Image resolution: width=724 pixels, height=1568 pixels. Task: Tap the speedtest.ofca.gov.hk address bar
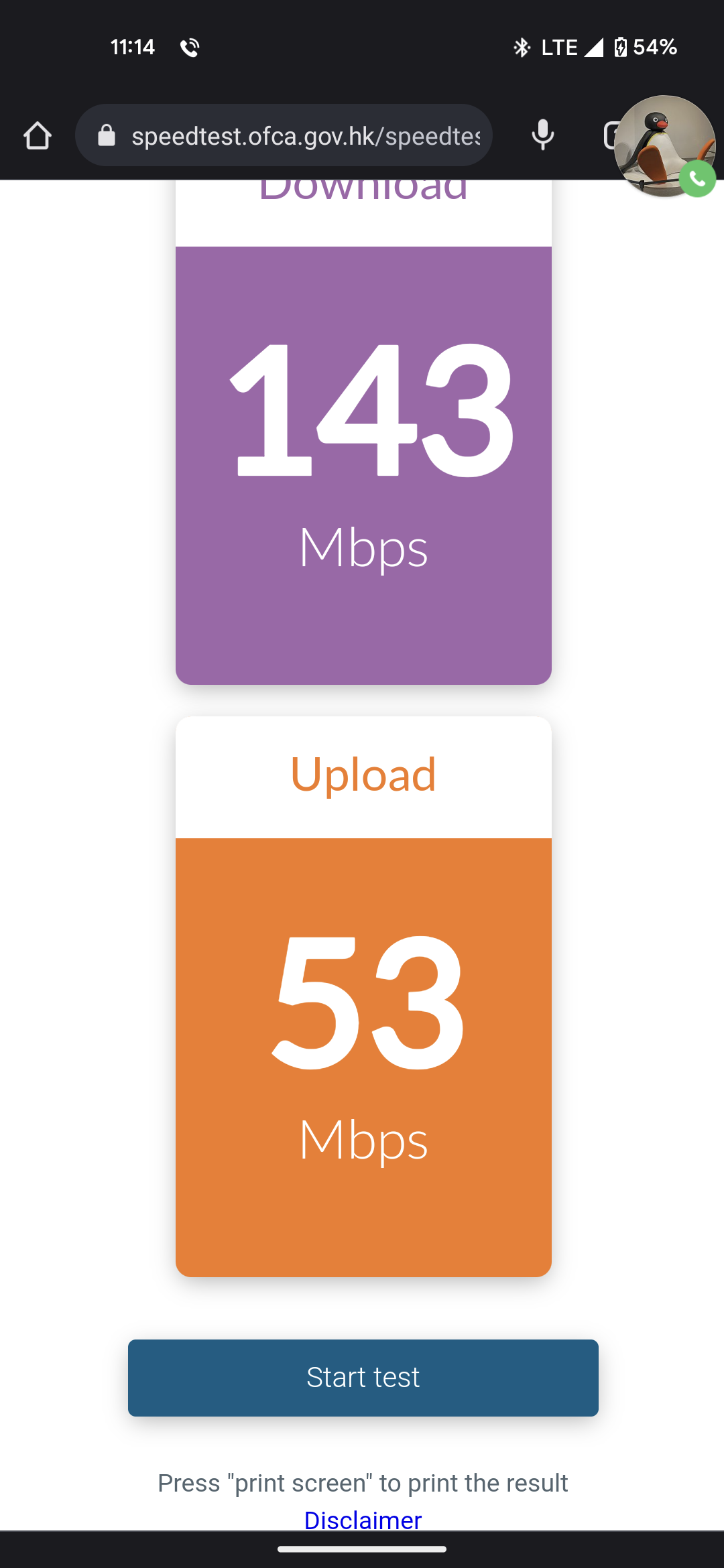pyautogui.click(x=284, y=135)
